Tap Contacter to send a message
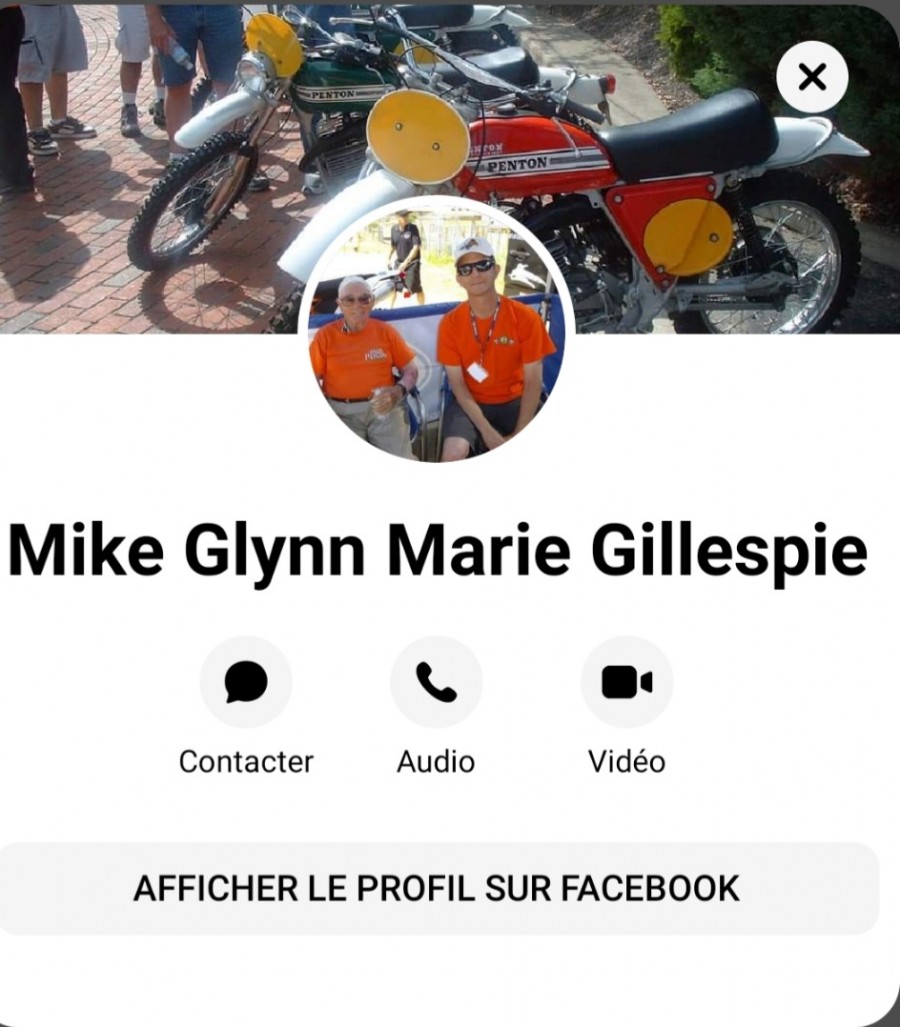900x1027 pixels. pyautogui.click(x=246, y=683)
